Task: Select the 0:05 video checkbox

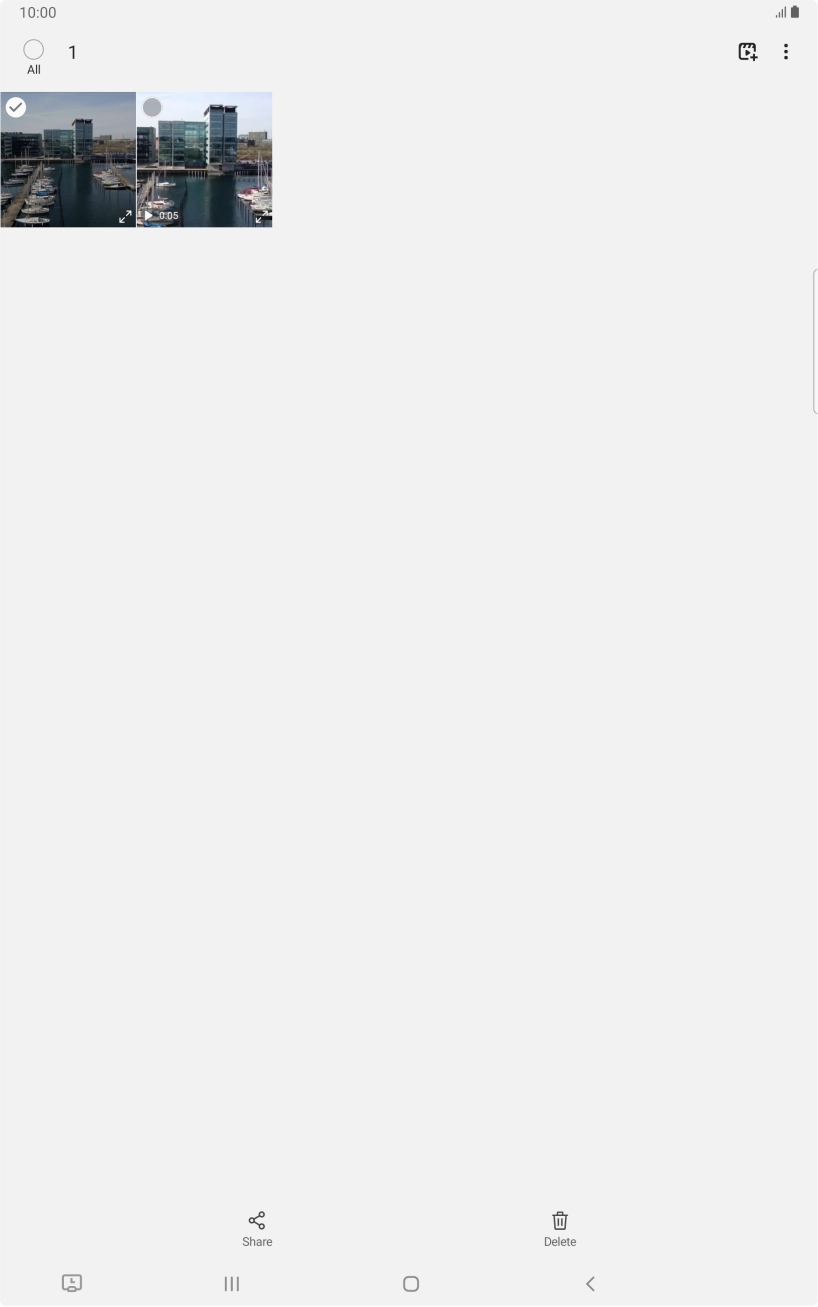Action: [x=152, y=107]
